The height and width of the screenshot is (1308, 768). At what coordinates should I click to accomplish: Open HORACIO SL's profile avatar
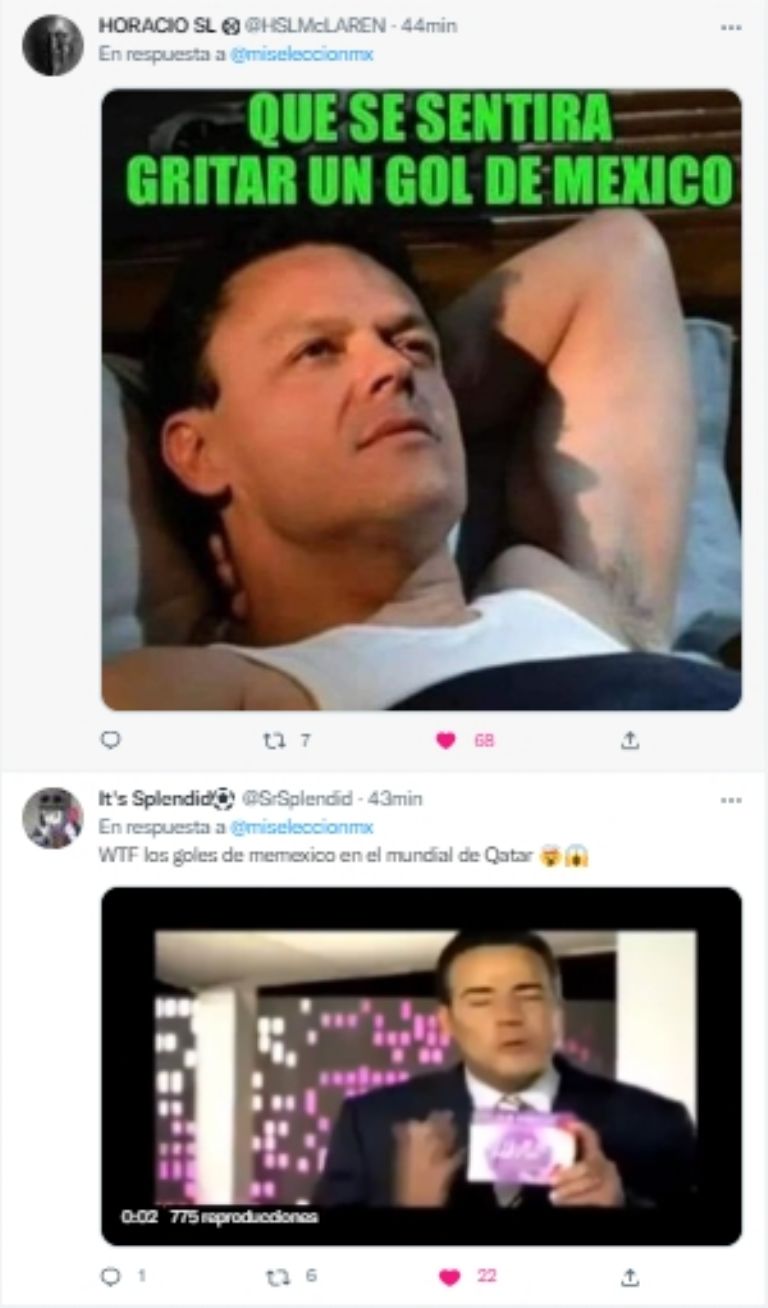52,45
